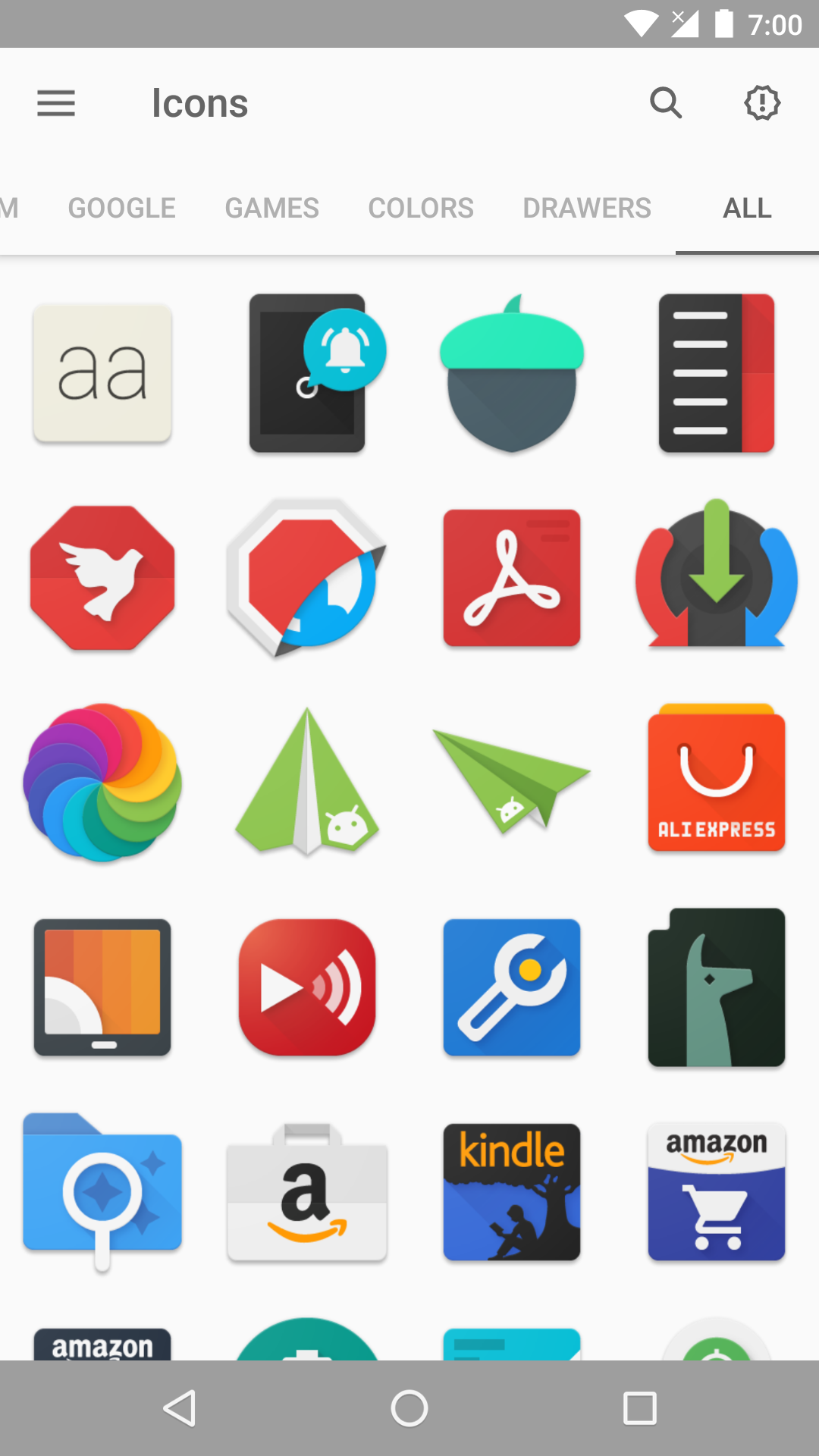Screen dimensions: 819x1456
Task: Select the Colors tab
Action: click(421, 208)
